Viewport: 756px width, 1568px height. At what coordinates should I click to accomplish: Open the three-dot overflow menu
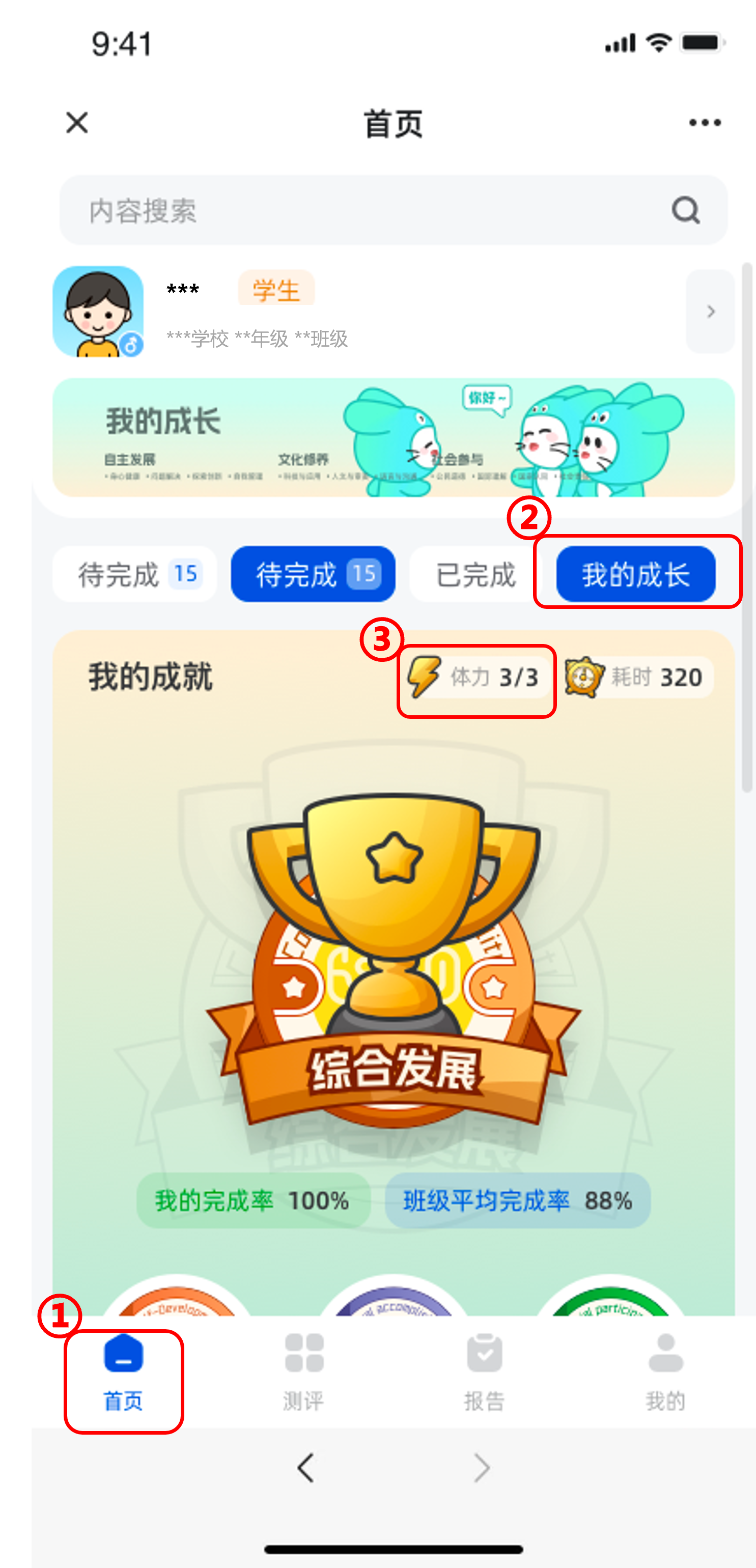pyautogui.click(x=704, y=123)
